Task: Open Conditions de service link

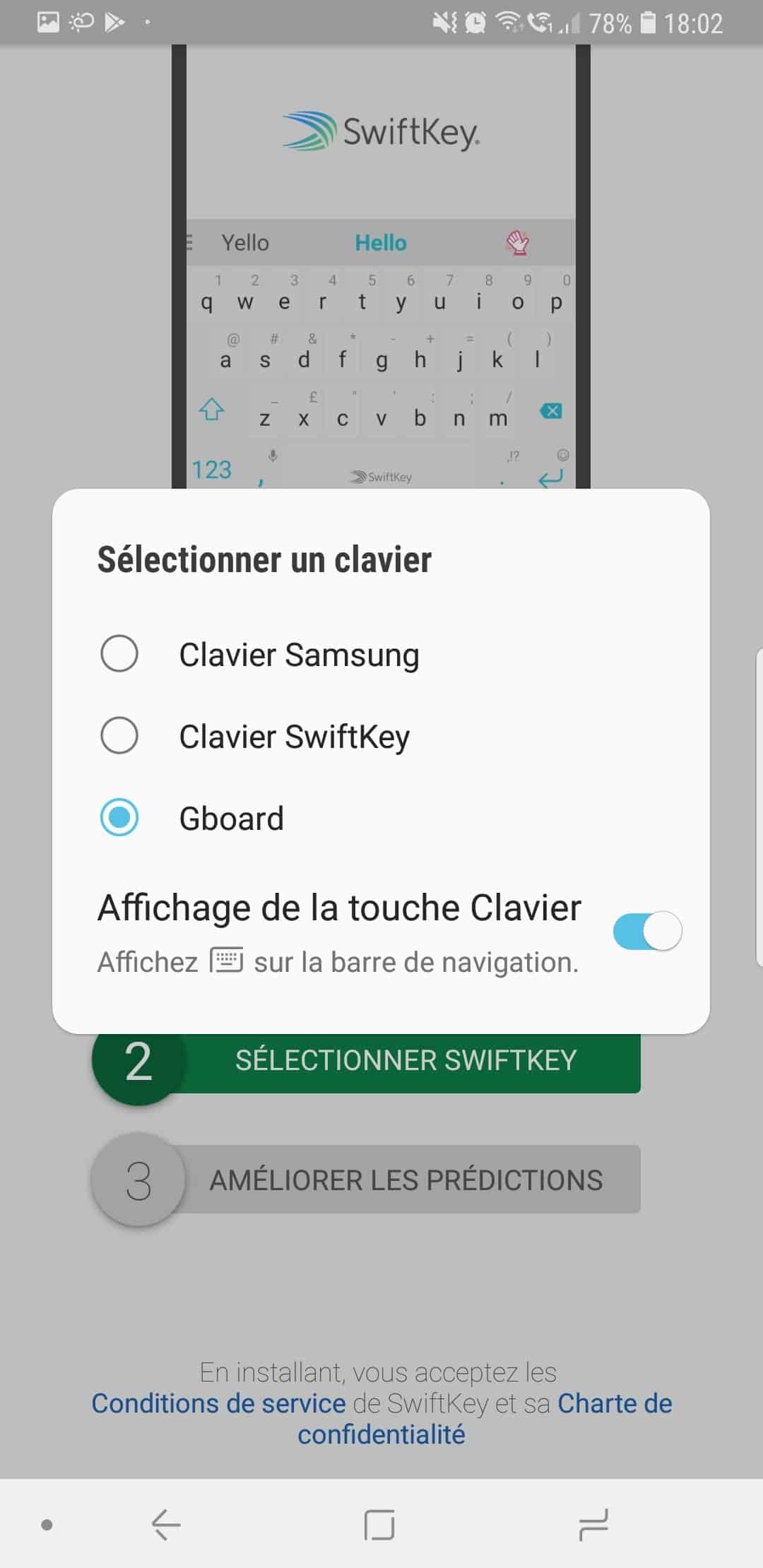Action: (218, 1403)
